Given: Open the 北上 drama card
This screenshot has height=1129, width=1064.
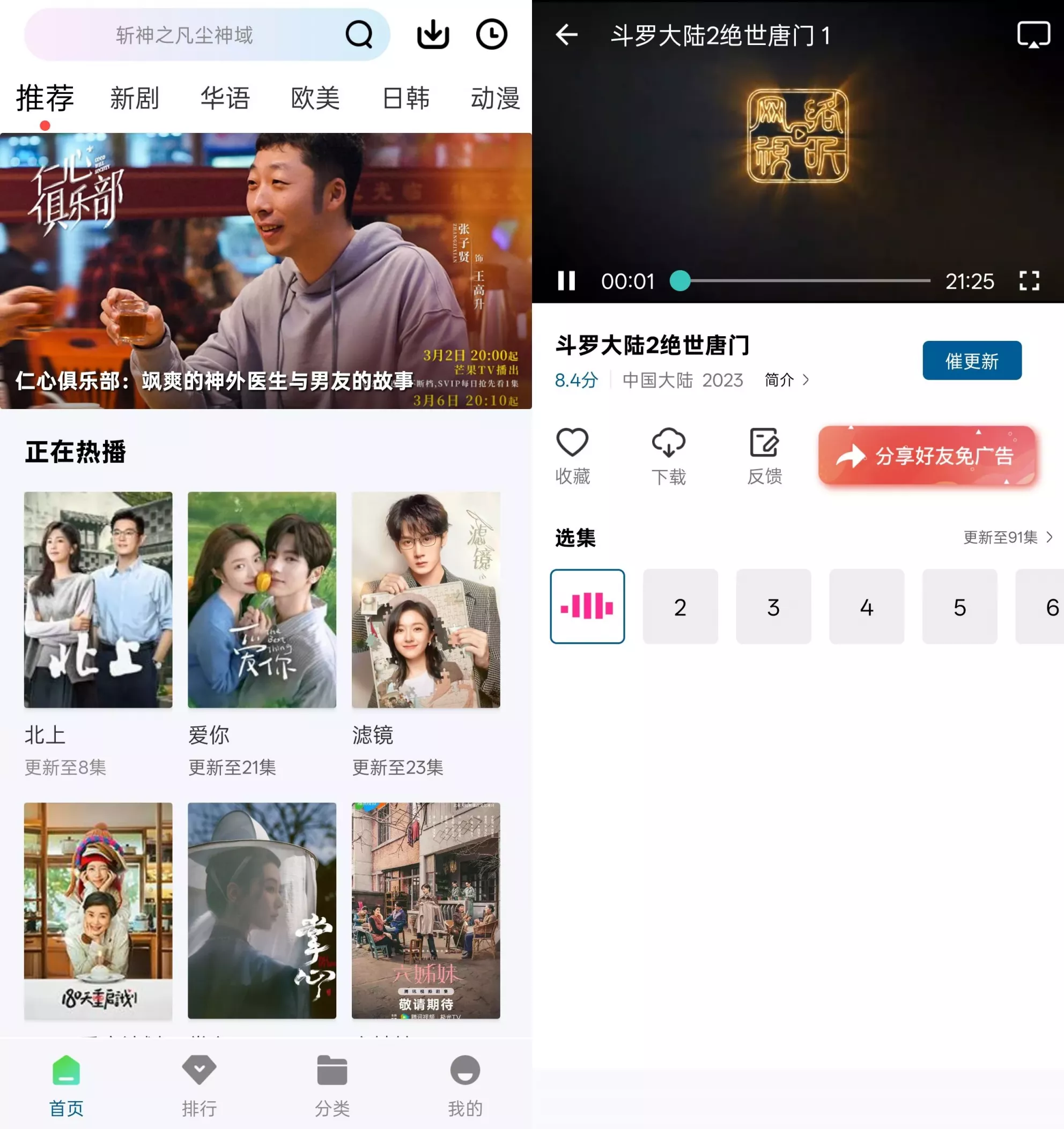Looking at the screenshot, I should pos(98,600).
